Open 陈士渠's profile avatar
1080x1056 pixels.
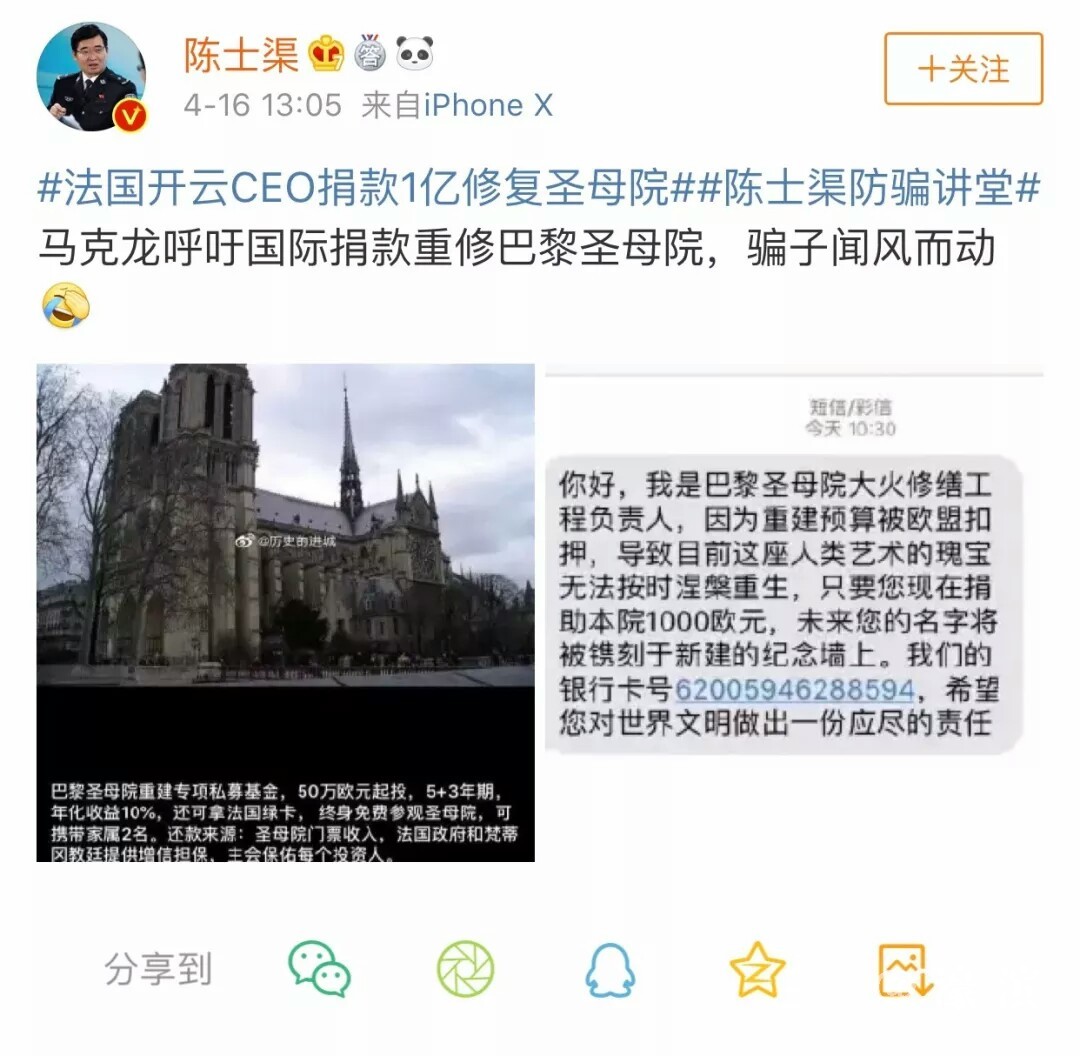pyautogui.click(x=91, y=78)
